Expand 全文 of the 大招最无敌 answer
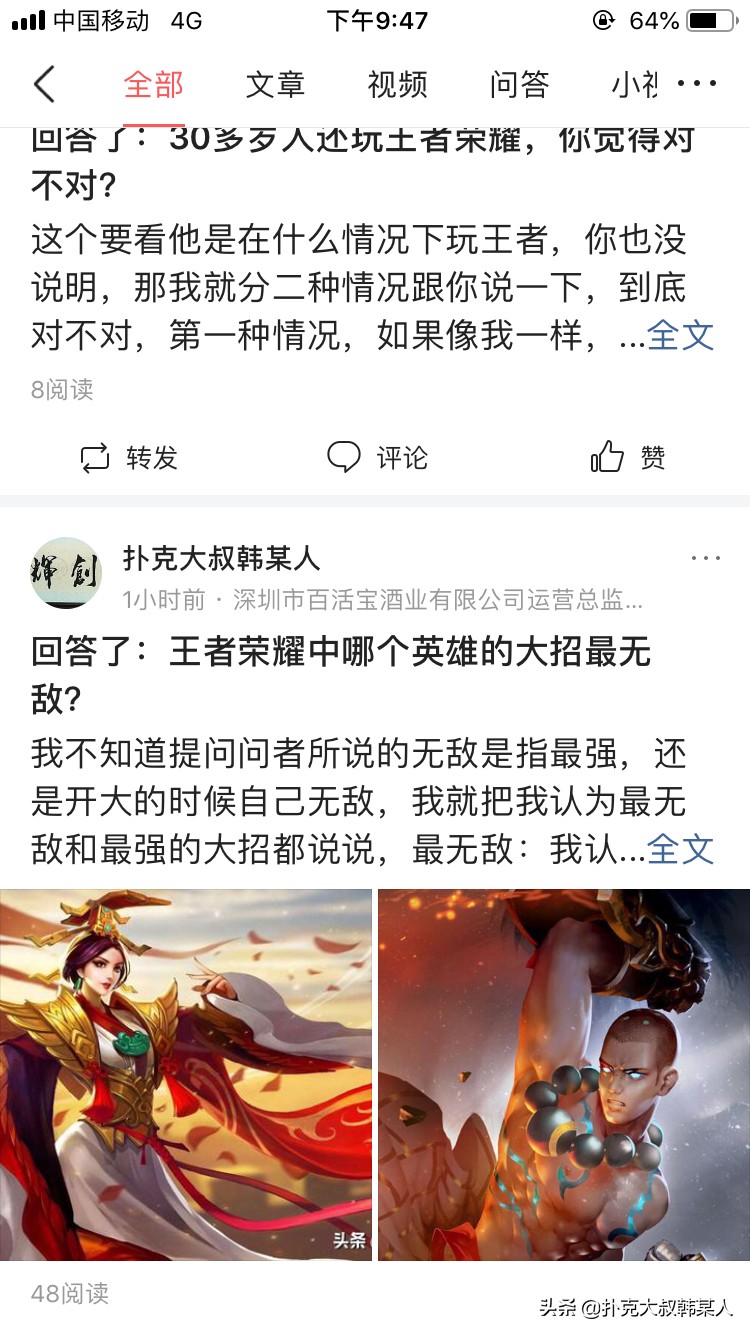 681,849
